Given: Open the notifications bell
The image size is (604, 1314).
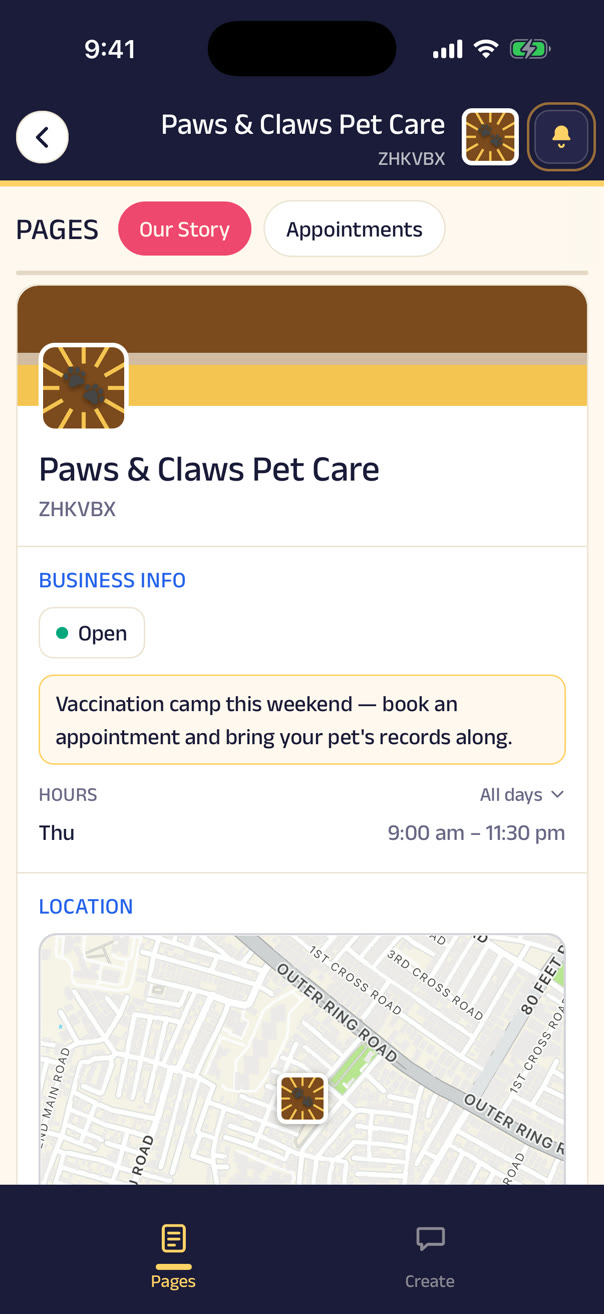Looking at the screenshot, I should point(561,137).
